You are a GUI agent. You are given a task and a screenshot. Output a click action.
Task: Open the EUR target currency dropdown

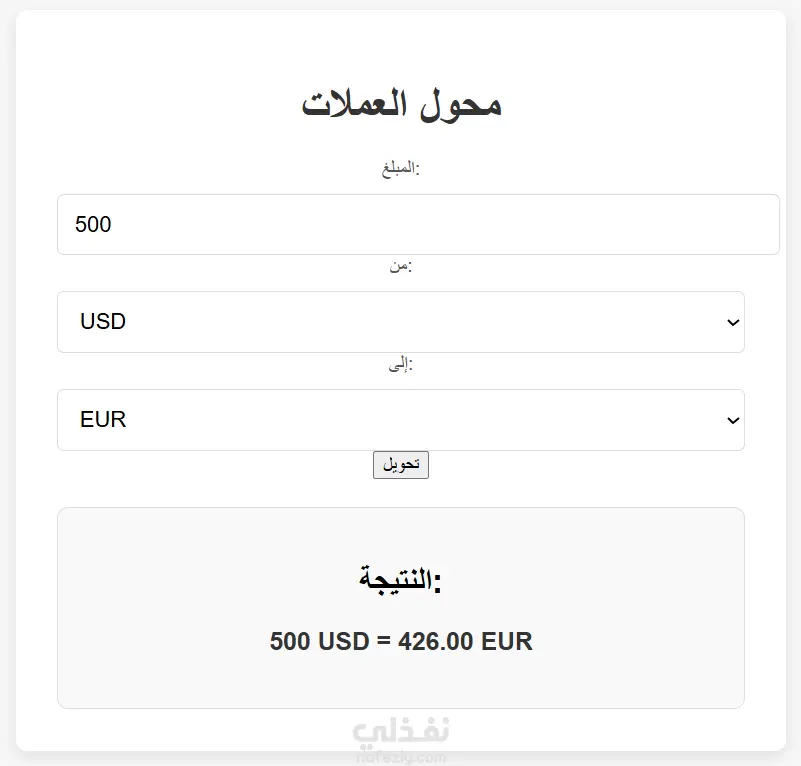click(x=400, y=420)
